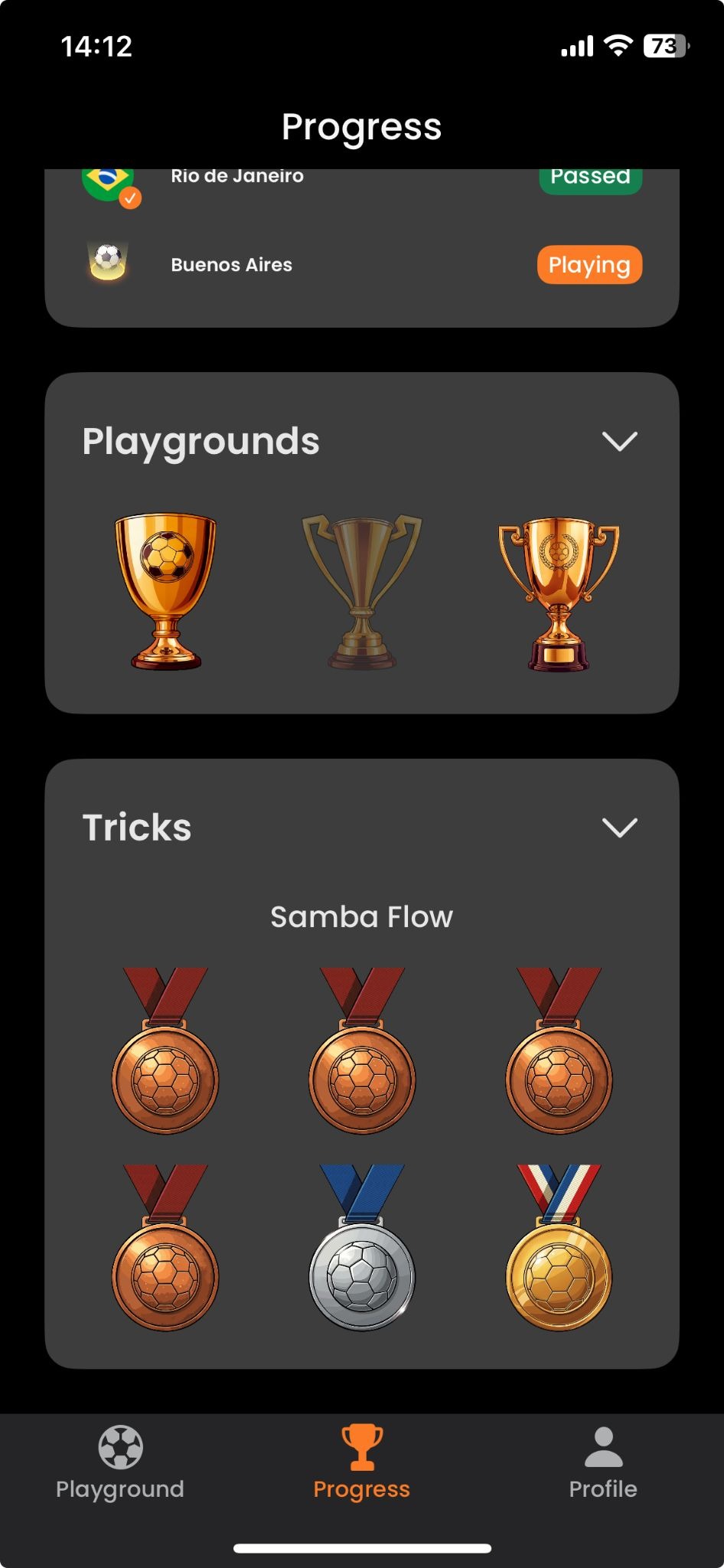Tap the orange Playing badge
This screenshot has height=1568, width=724.
(589, 265)
